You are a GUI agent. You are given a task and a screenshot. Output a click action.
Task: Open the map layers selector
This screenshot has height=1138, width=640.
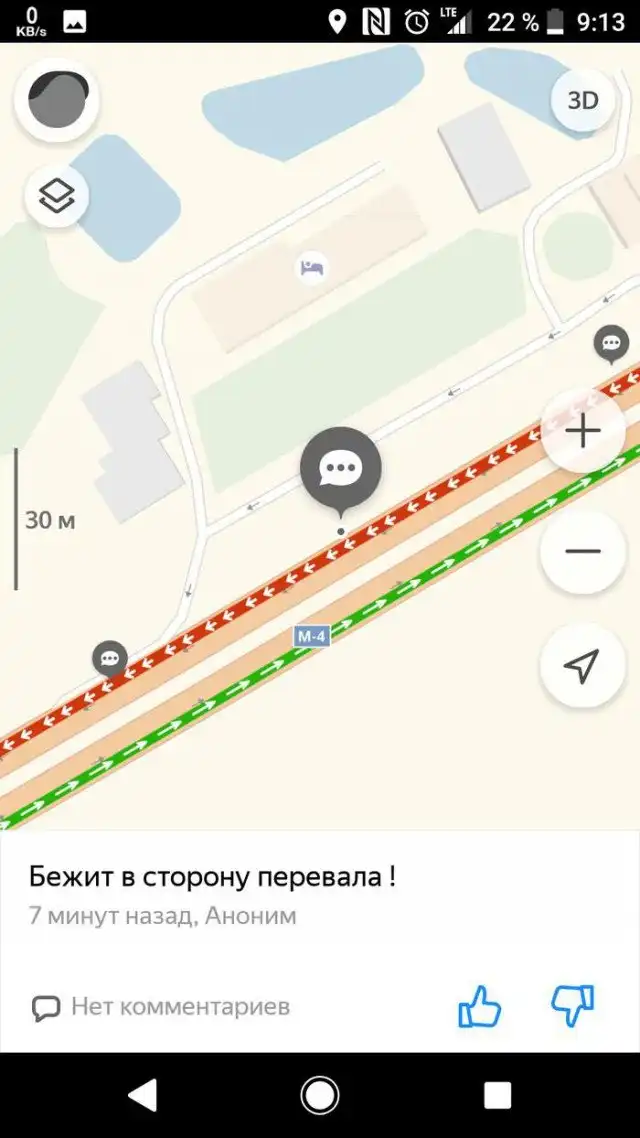(x=57, y=196)
